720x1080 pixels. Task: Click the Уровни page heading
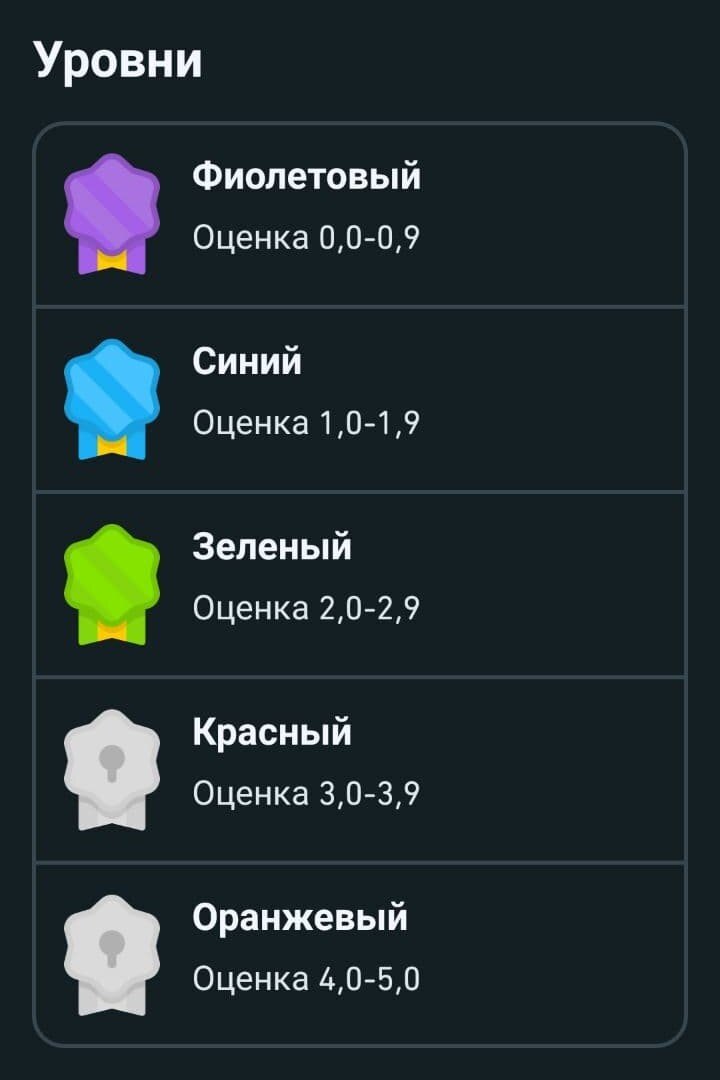(x=116, y=60)
